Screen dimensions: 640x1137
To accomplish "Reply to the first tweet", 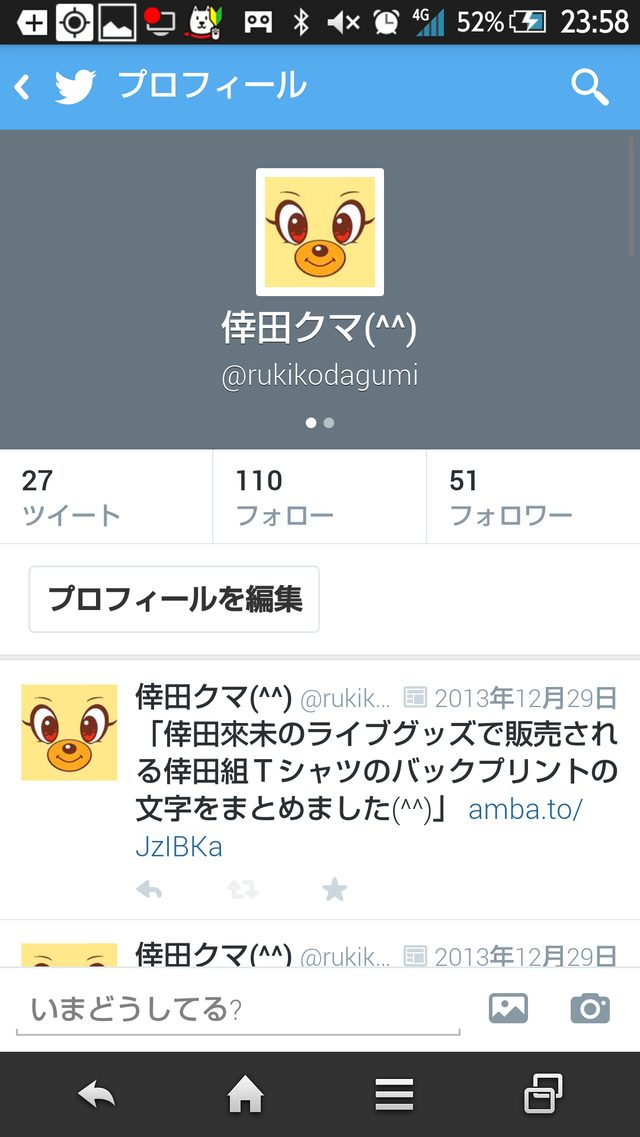I will click(150, 889).
